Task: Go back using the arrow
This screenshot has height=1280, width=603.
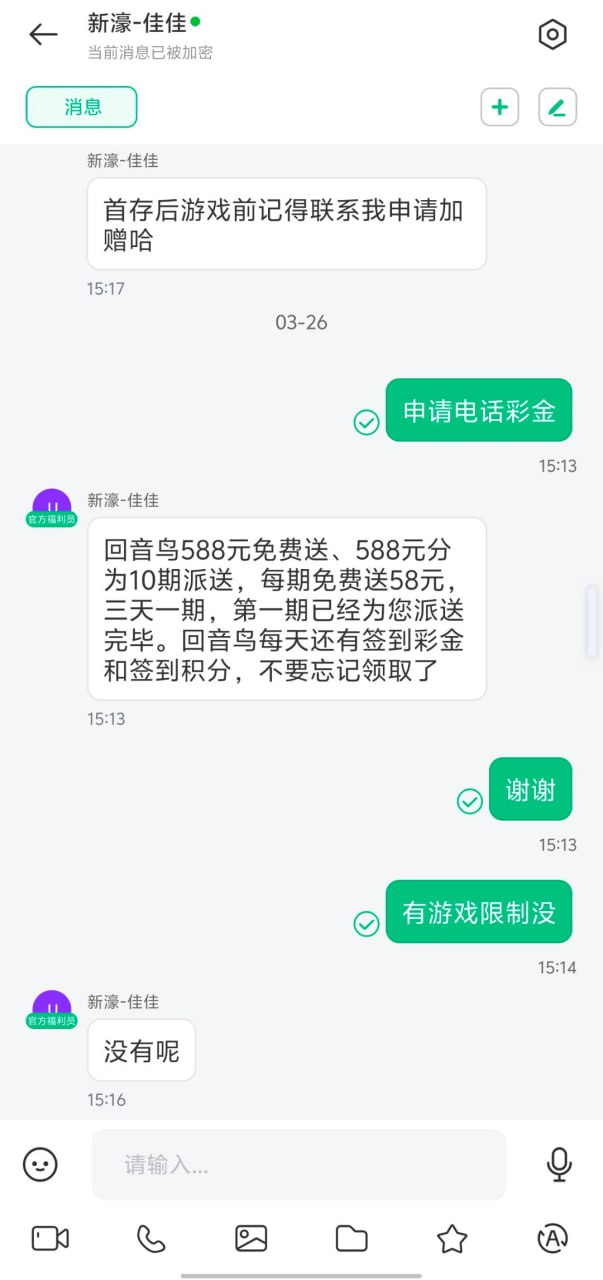Action: (x=43, y=35)
